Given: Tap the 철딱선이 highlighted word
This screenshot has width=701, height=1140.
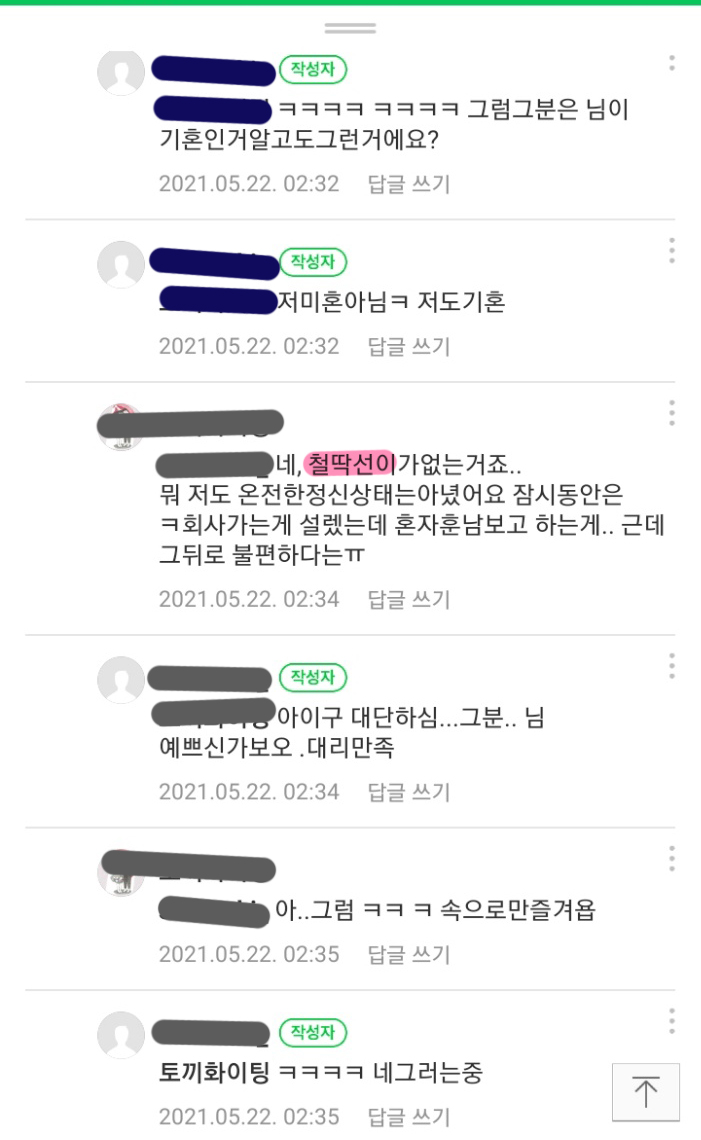Looking at the screenshot, I should pyautogui.click(x=351, y=464).
